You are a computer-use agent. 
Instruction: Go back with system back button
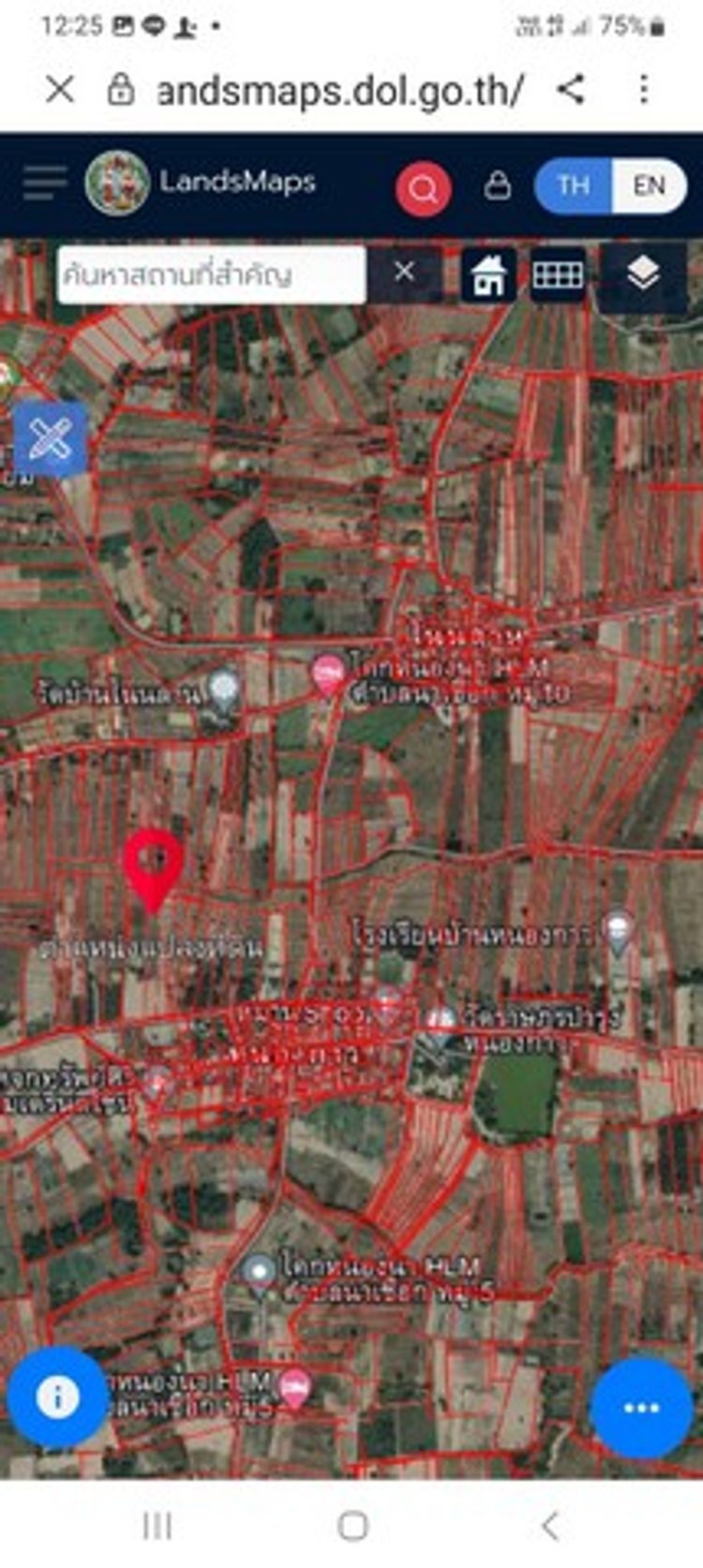[550, 1526]
